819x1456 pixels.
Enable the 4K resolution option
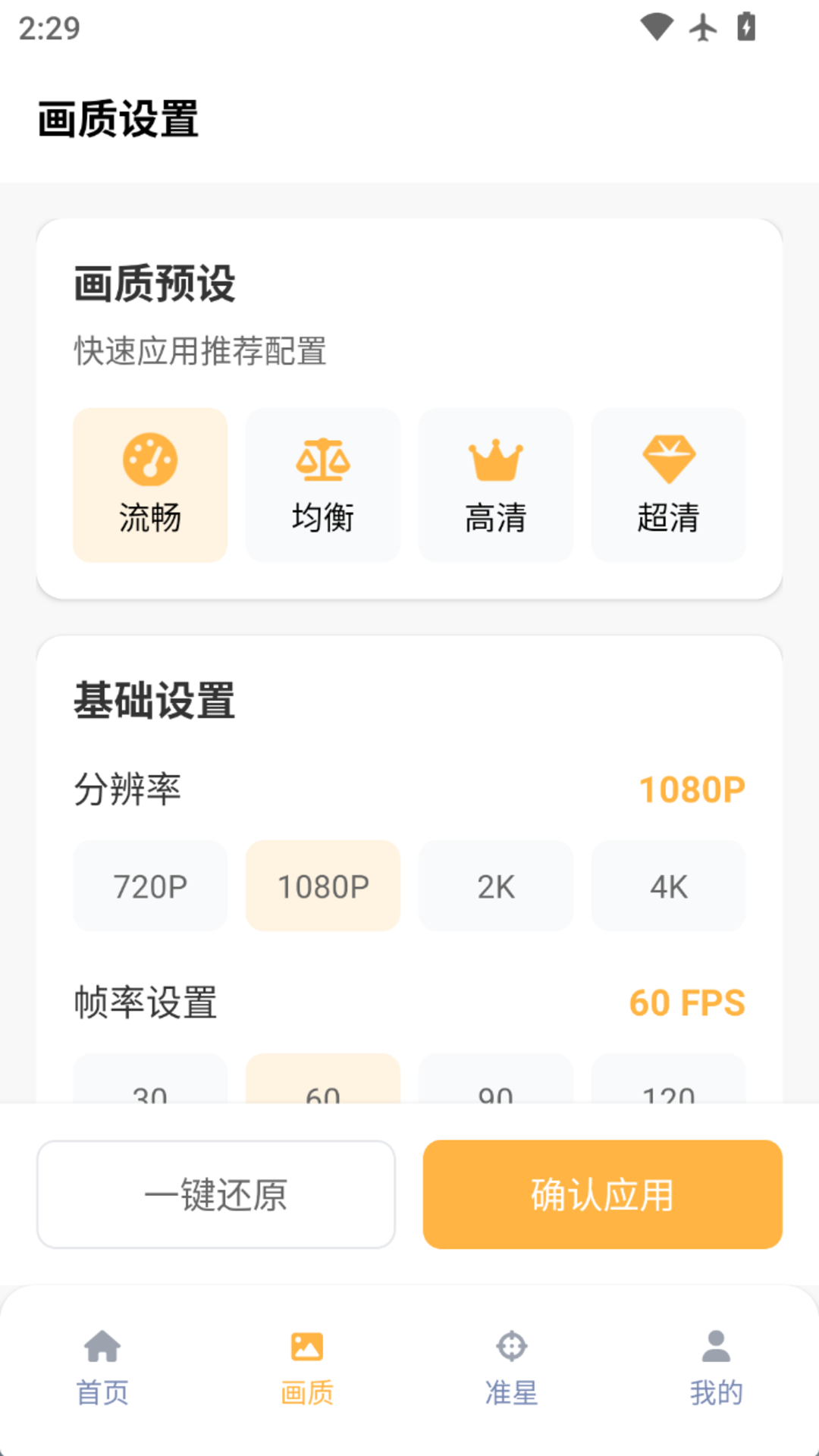point(668,885)
